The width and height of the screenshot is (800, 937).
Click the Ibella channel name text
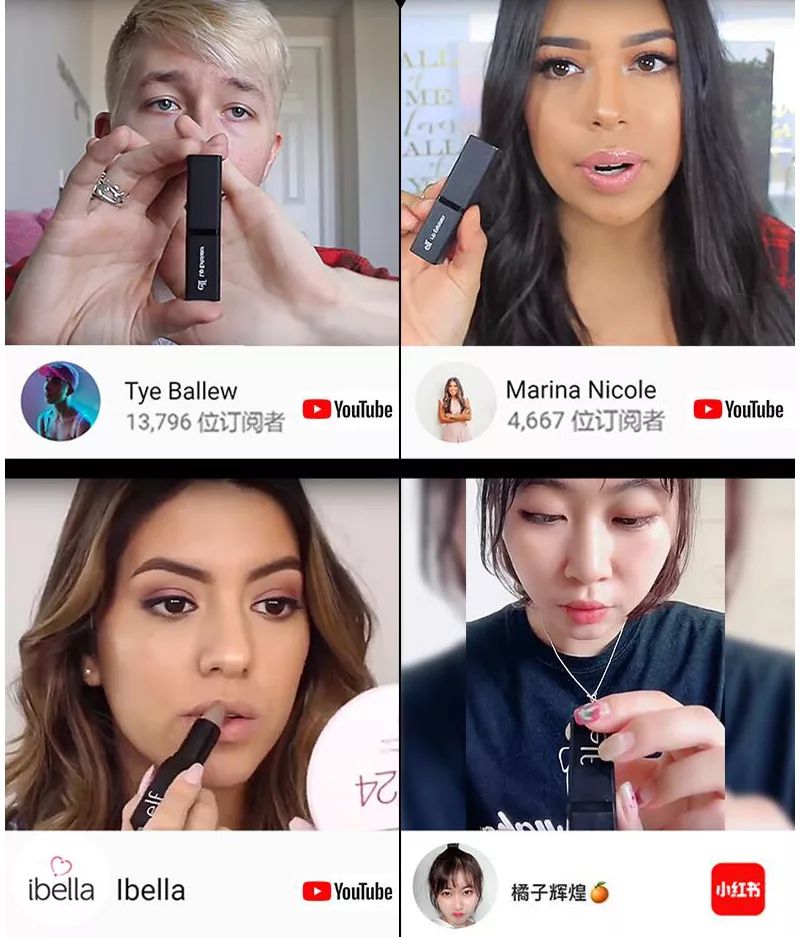coord(154,888)
